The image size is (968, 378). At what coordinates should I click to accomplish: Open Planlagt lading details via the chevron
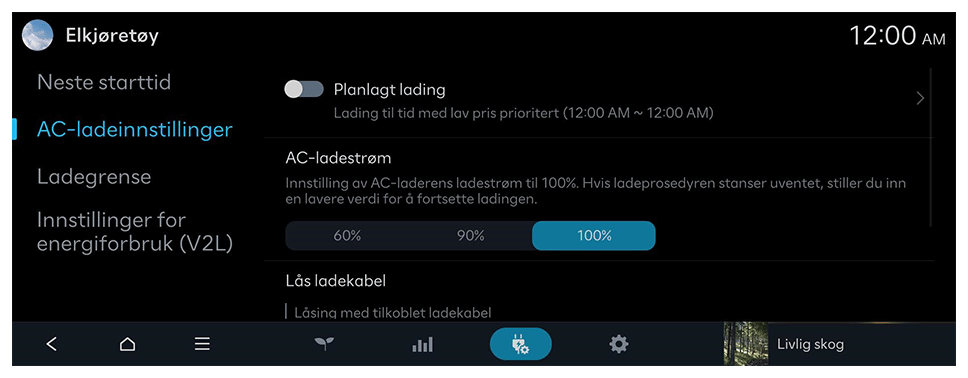pos(920,98)
